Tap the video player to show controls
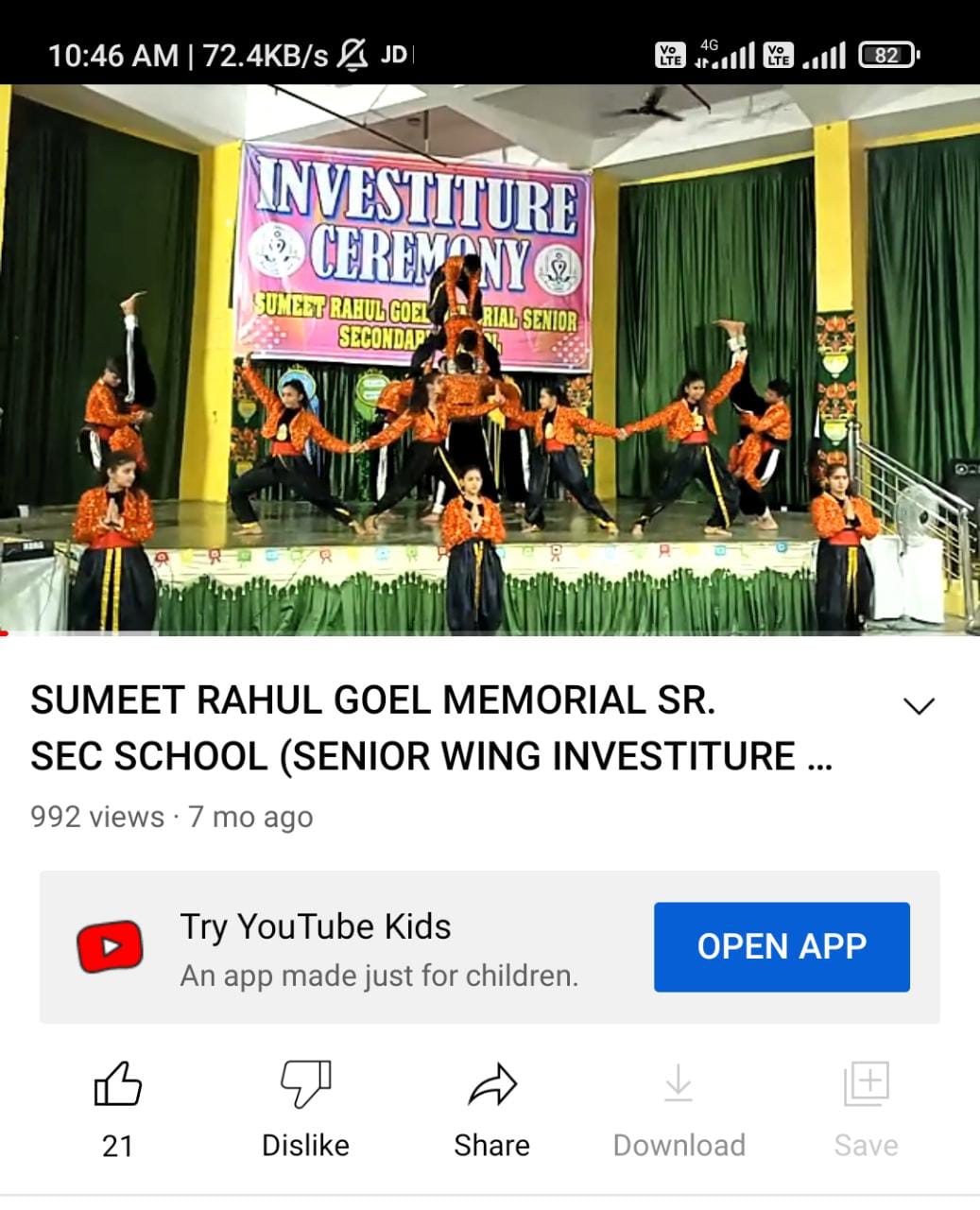 [490, 359]
